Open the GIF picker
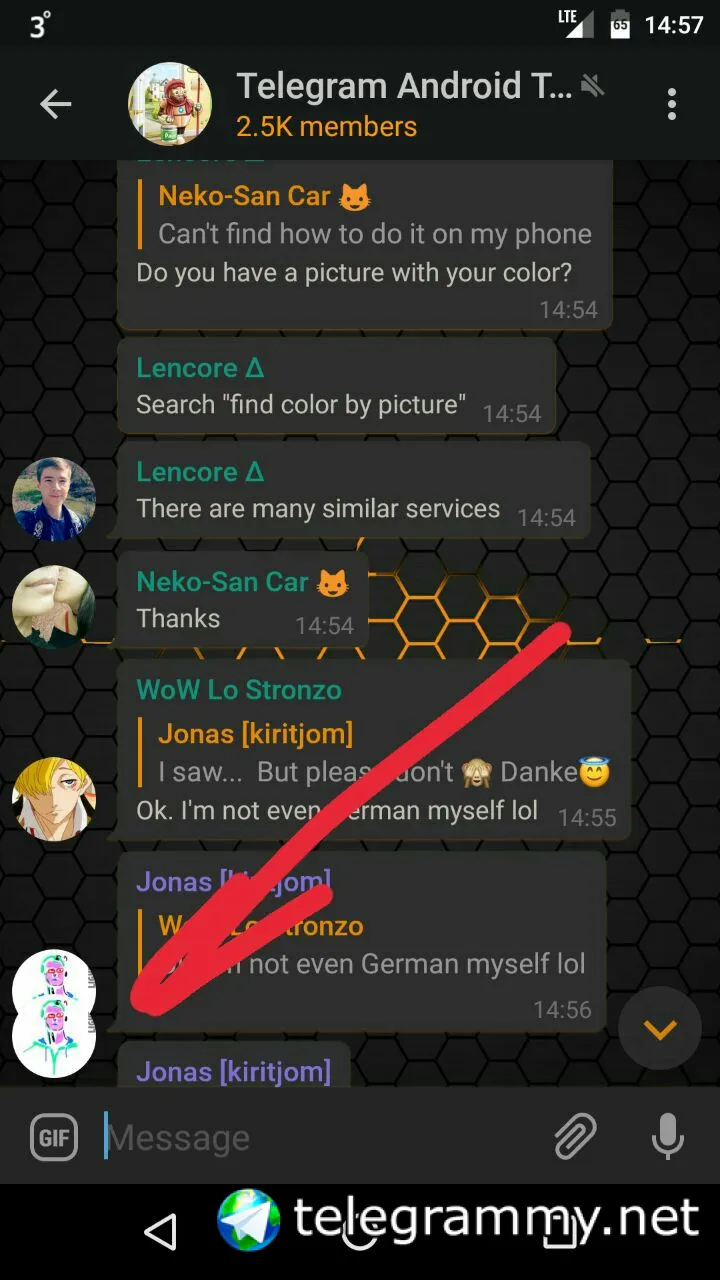Viewport: 720px width, 1280px height. (54, 1138)
